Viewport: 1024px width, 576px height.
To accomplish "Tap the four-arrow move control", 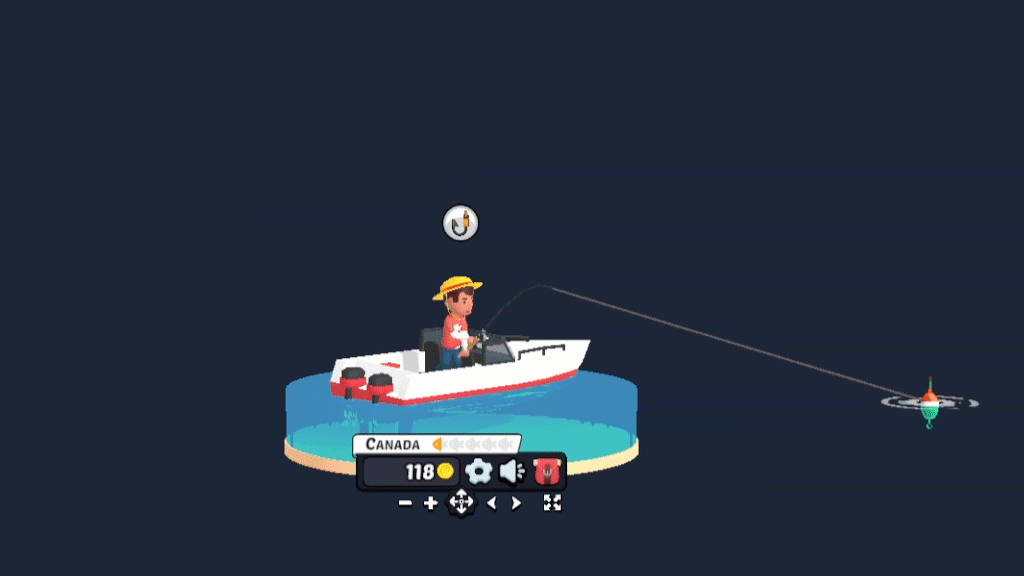I will (x=461, y=503).
